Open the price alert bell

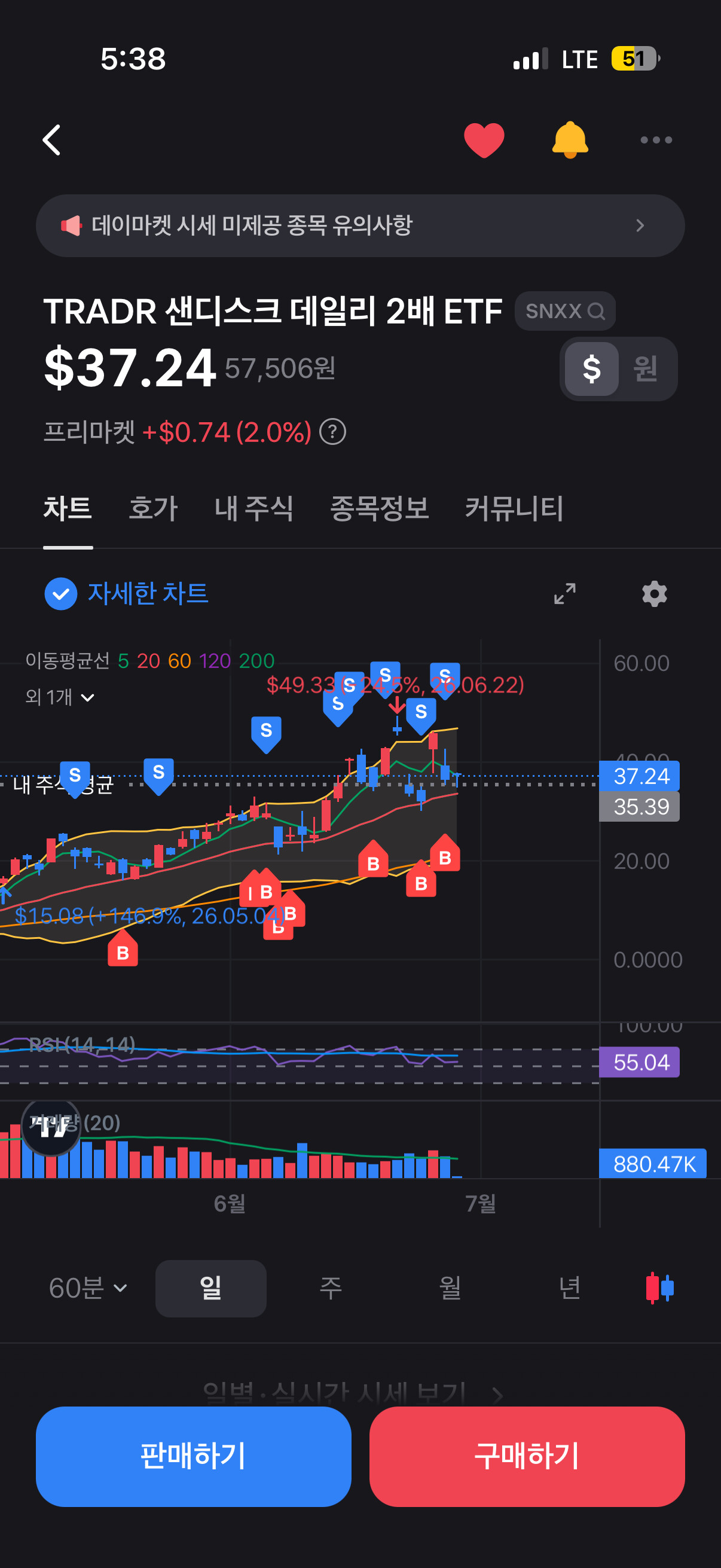point(570,140)
